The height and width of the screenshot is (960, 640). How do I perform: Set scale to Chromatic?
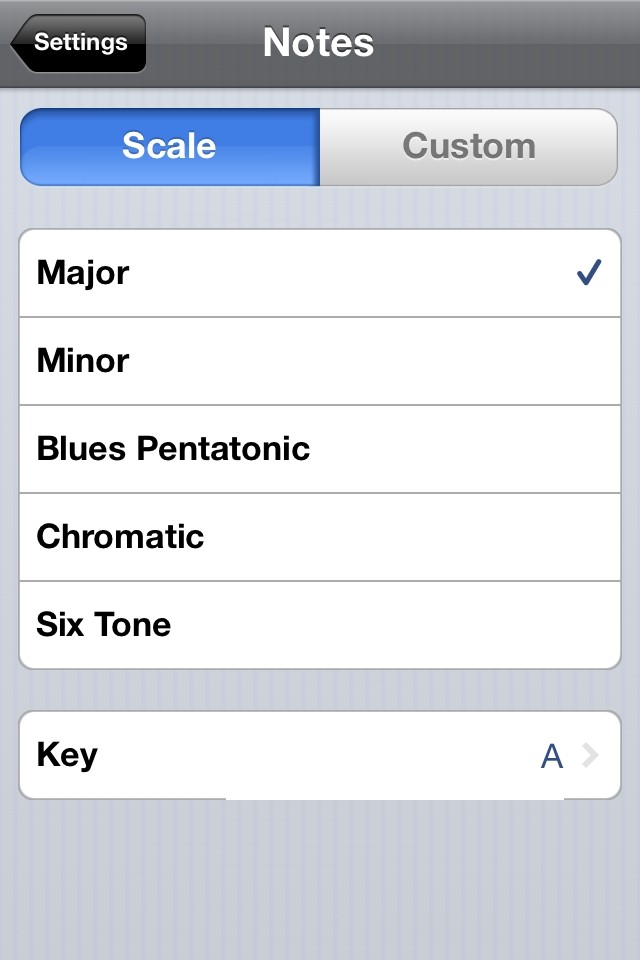coord(320,537)
